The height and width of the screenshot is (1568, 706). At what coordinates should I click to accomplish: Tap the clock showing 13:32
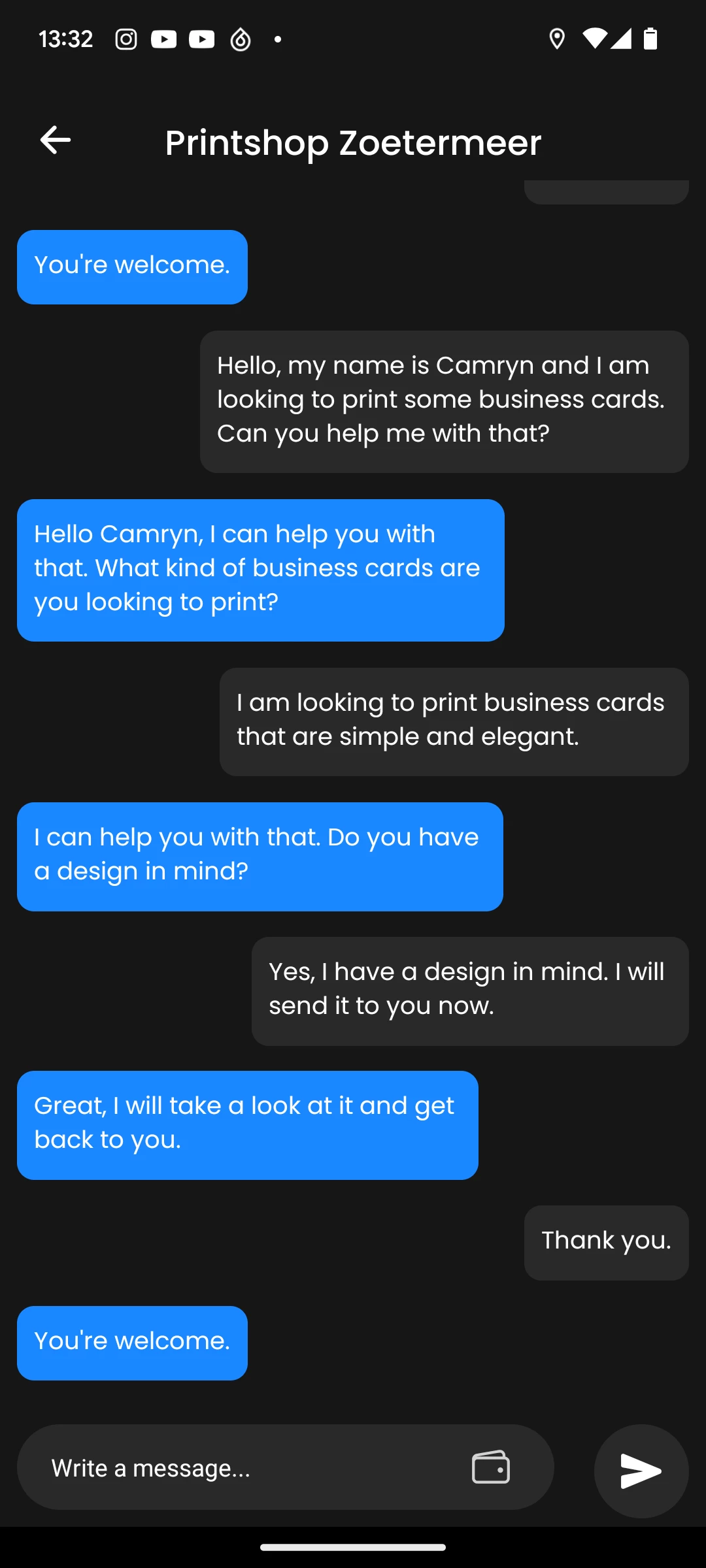66,38
